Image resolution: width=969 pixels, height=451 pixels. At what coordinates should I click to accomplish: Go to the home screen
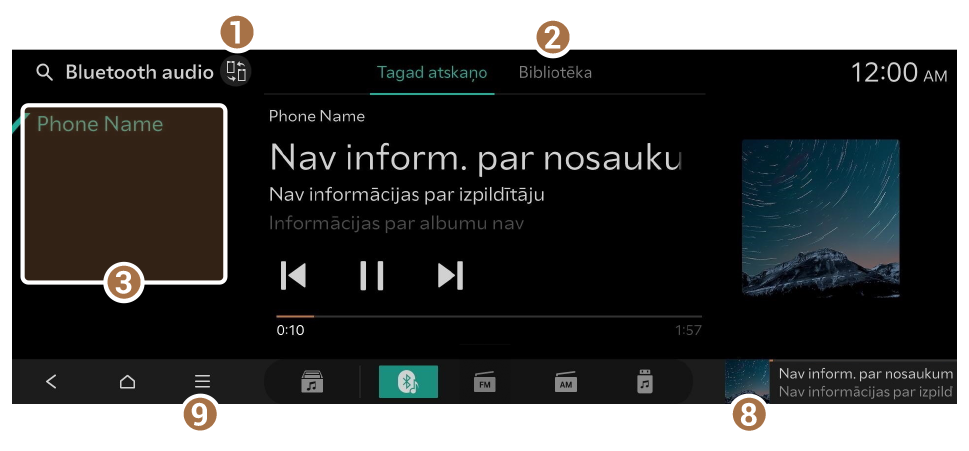click(x=127, y=381)
